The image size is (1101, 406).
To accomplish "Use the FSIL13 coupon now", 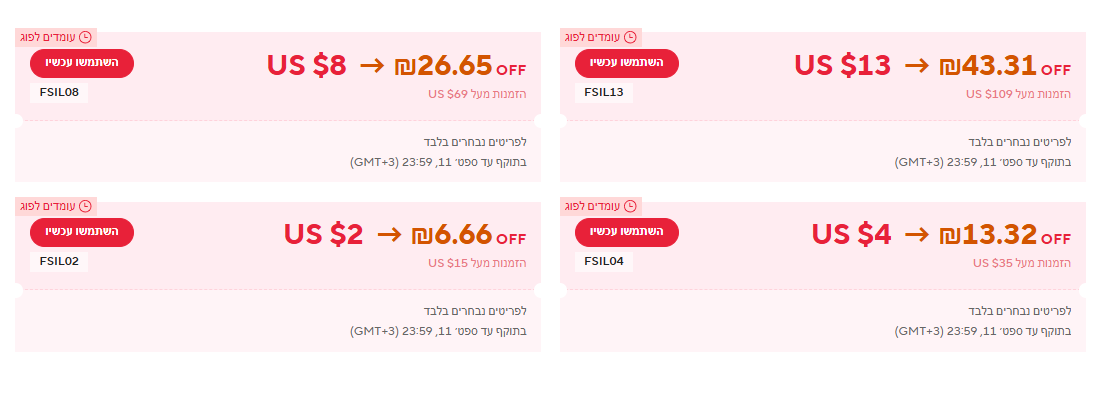I will pos(627,63).
